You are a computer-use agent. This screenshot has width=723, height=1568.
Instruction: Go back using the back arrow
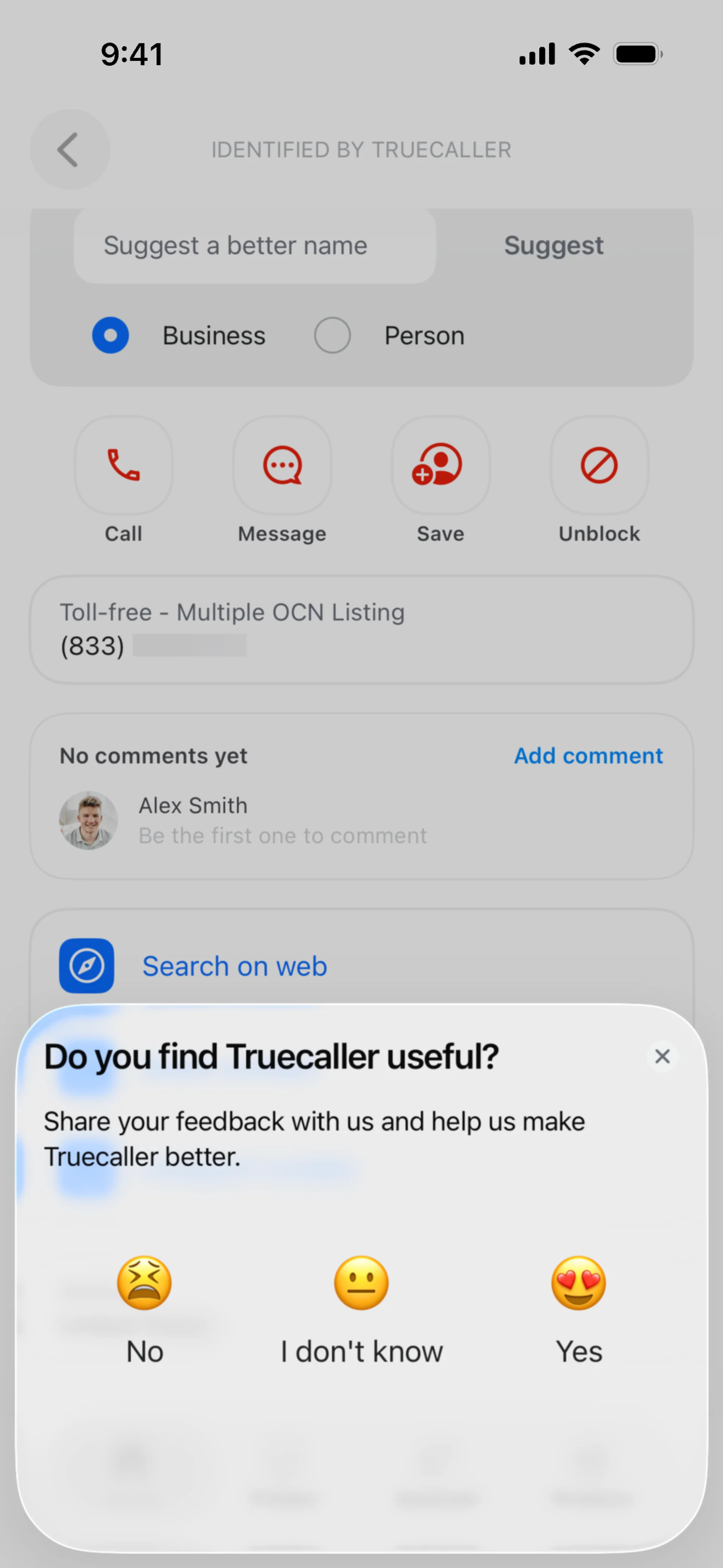(x=69, y=149)
